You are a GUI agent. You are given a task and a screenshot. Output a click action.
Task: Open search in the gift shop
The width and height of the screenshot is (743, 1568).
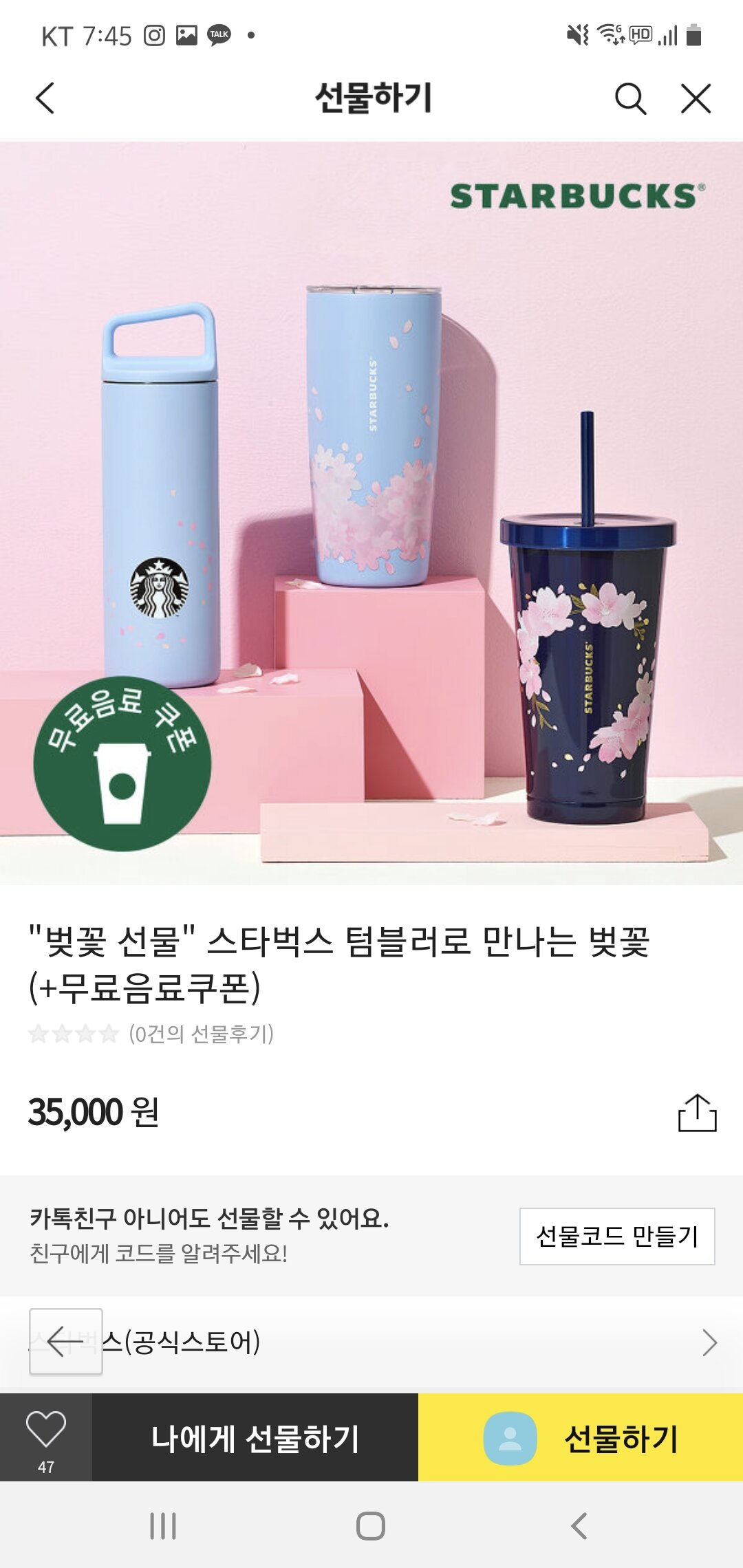[630, 98]
